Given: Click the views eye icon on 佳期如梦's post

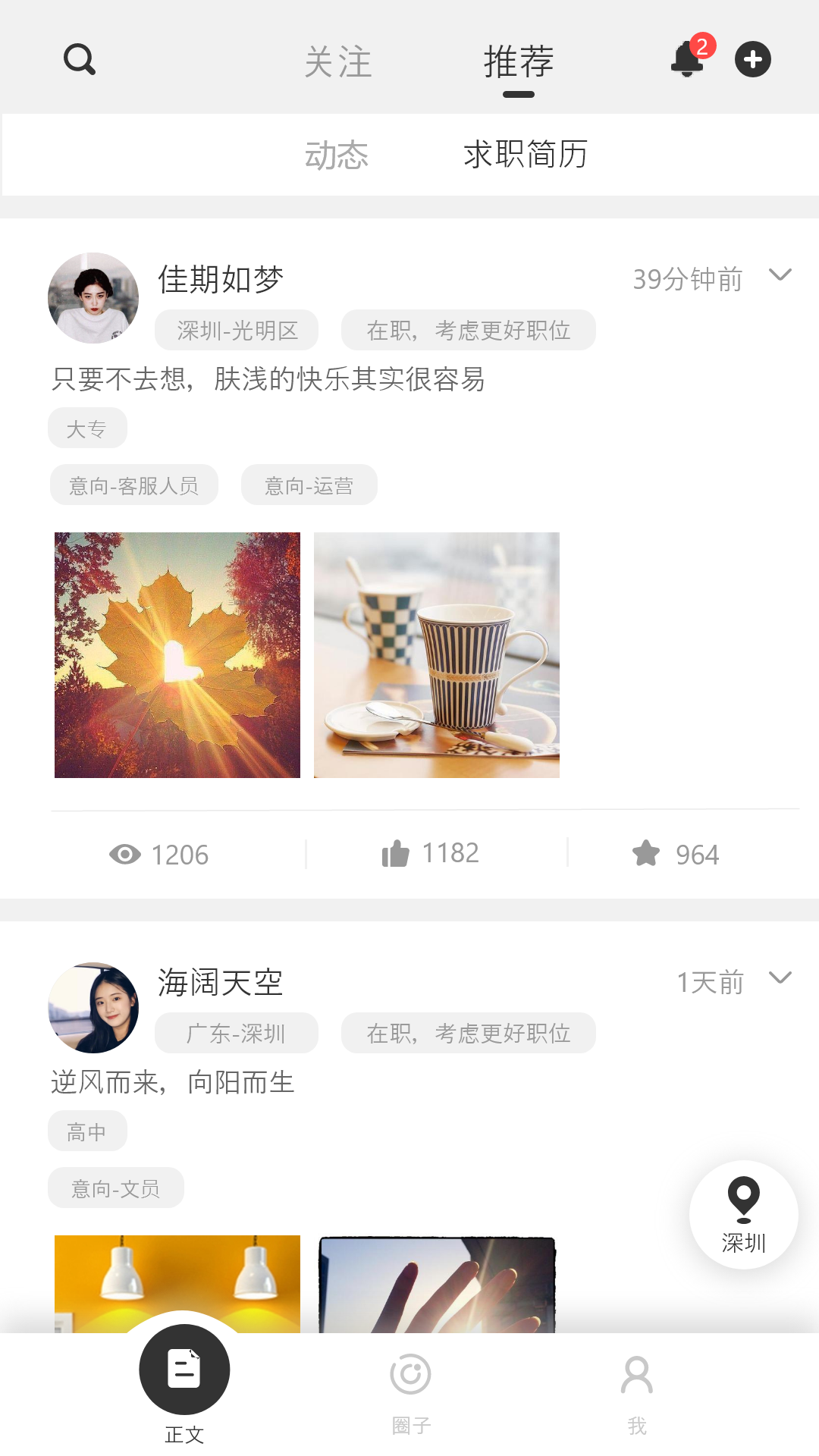Looking at the screenshot, I should (x=126, y=852).
